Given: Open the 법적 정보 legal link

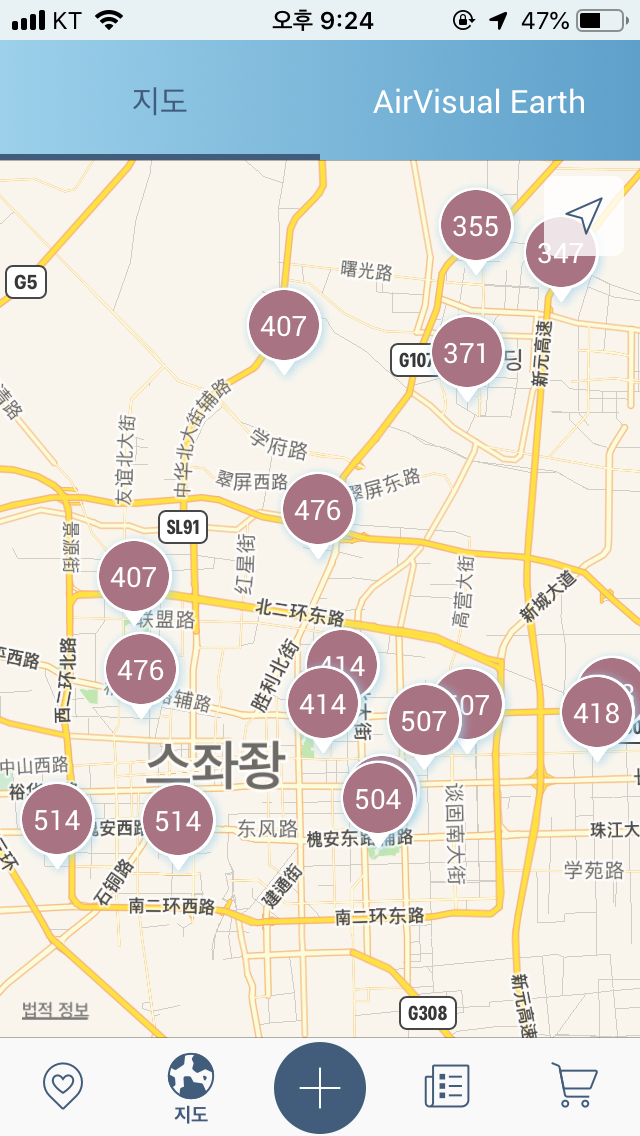Looking at the screenshot, I should (55, 1010).
